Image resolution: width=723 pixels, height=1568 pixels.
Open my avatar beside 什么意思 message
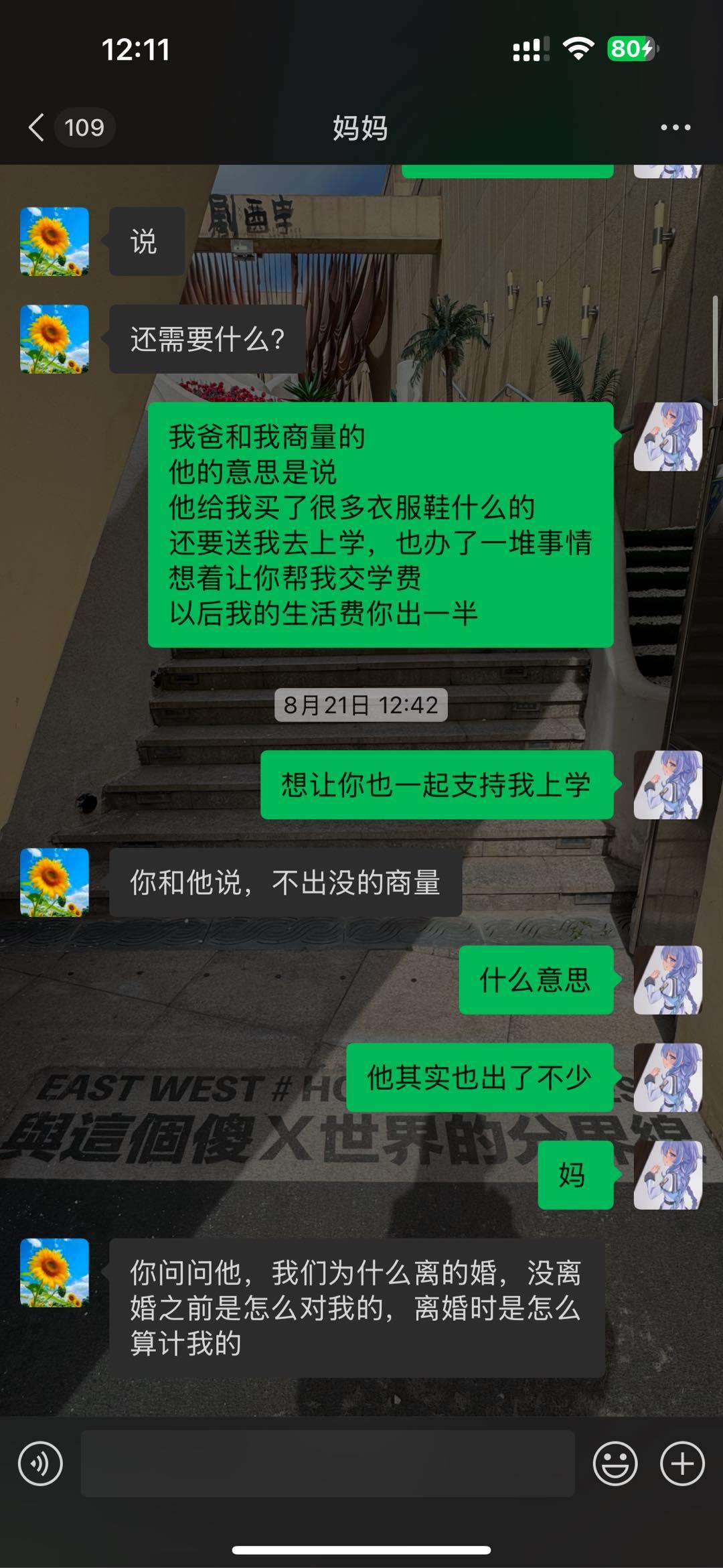click(x=667, y=979)
